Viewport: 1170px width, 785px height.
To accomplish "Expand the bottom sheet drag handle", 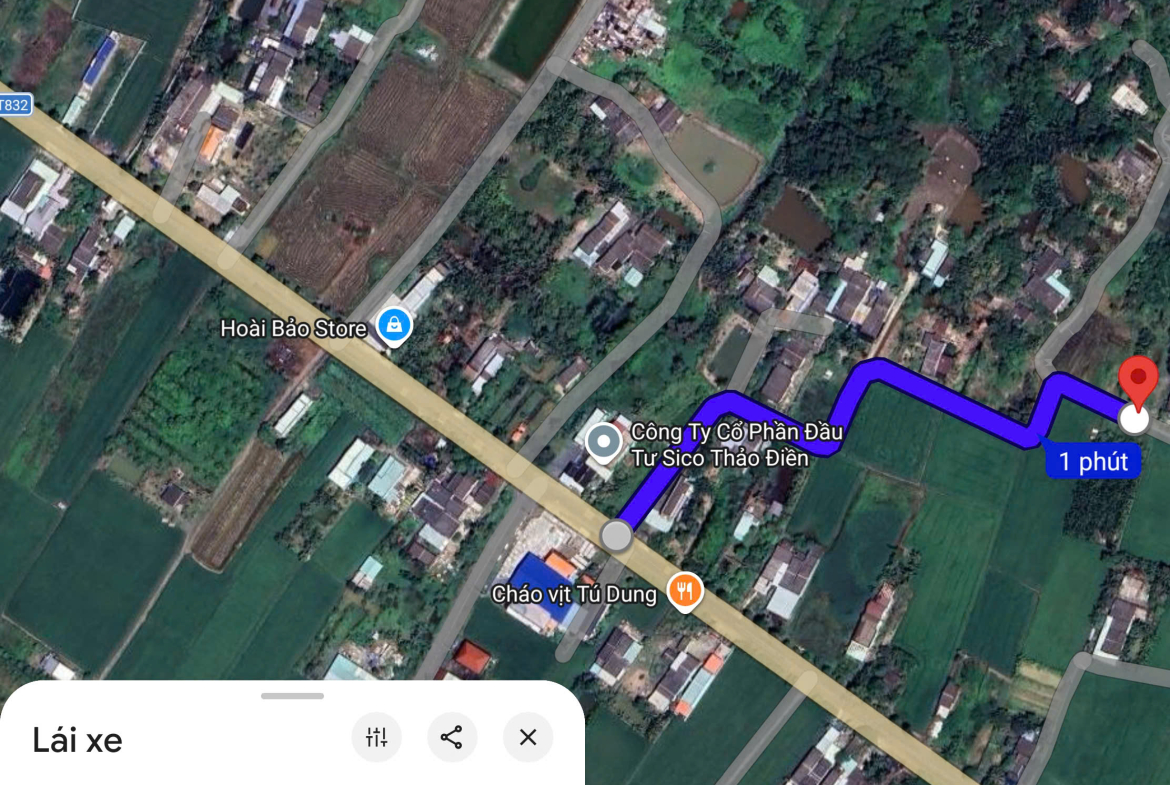I will pyautogui.click(x=292, y=696).
